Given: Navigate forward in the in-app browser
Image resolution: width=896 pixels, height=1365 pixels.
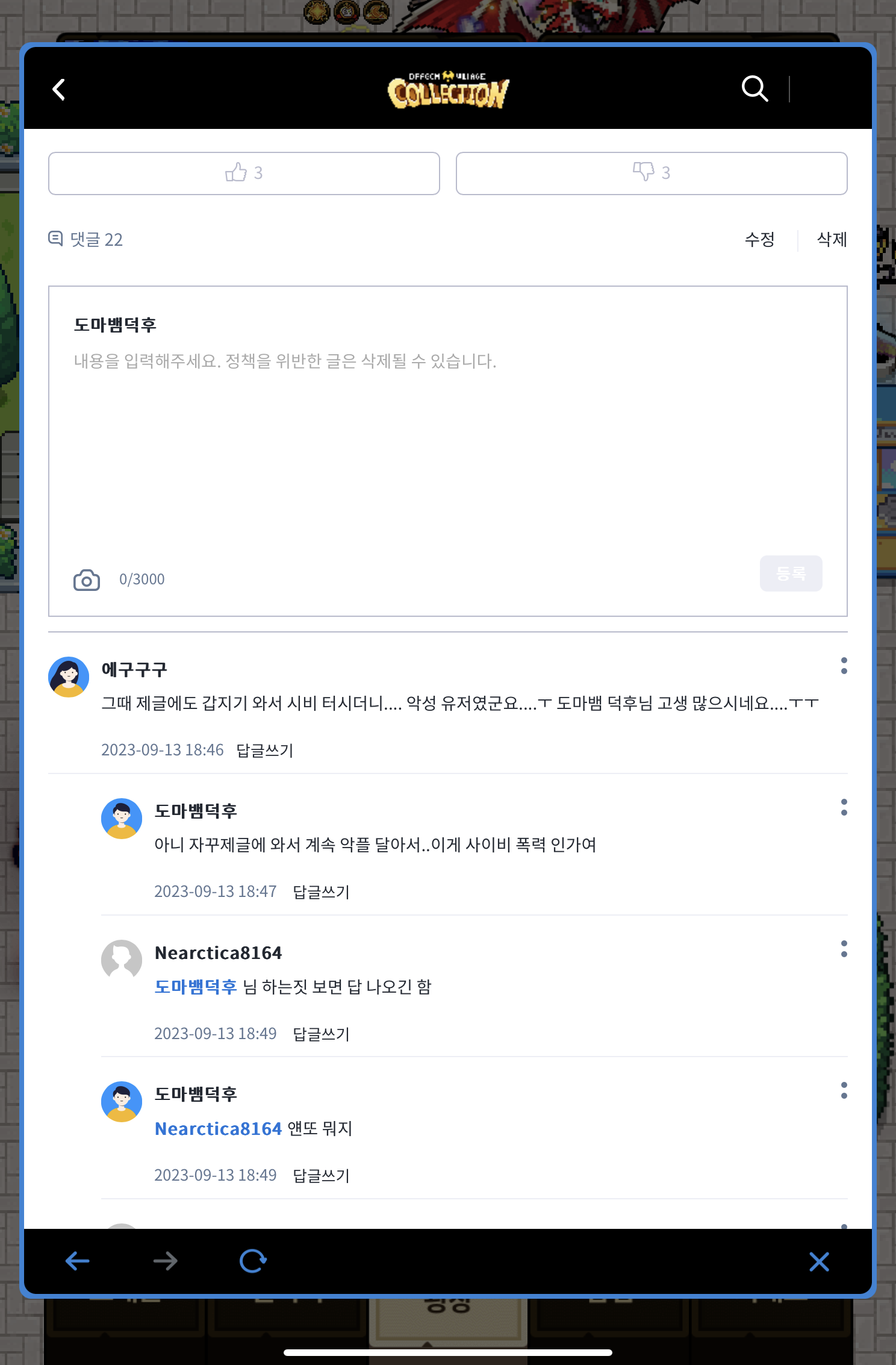Looking at the screenshot, I should coord(165,1261).
